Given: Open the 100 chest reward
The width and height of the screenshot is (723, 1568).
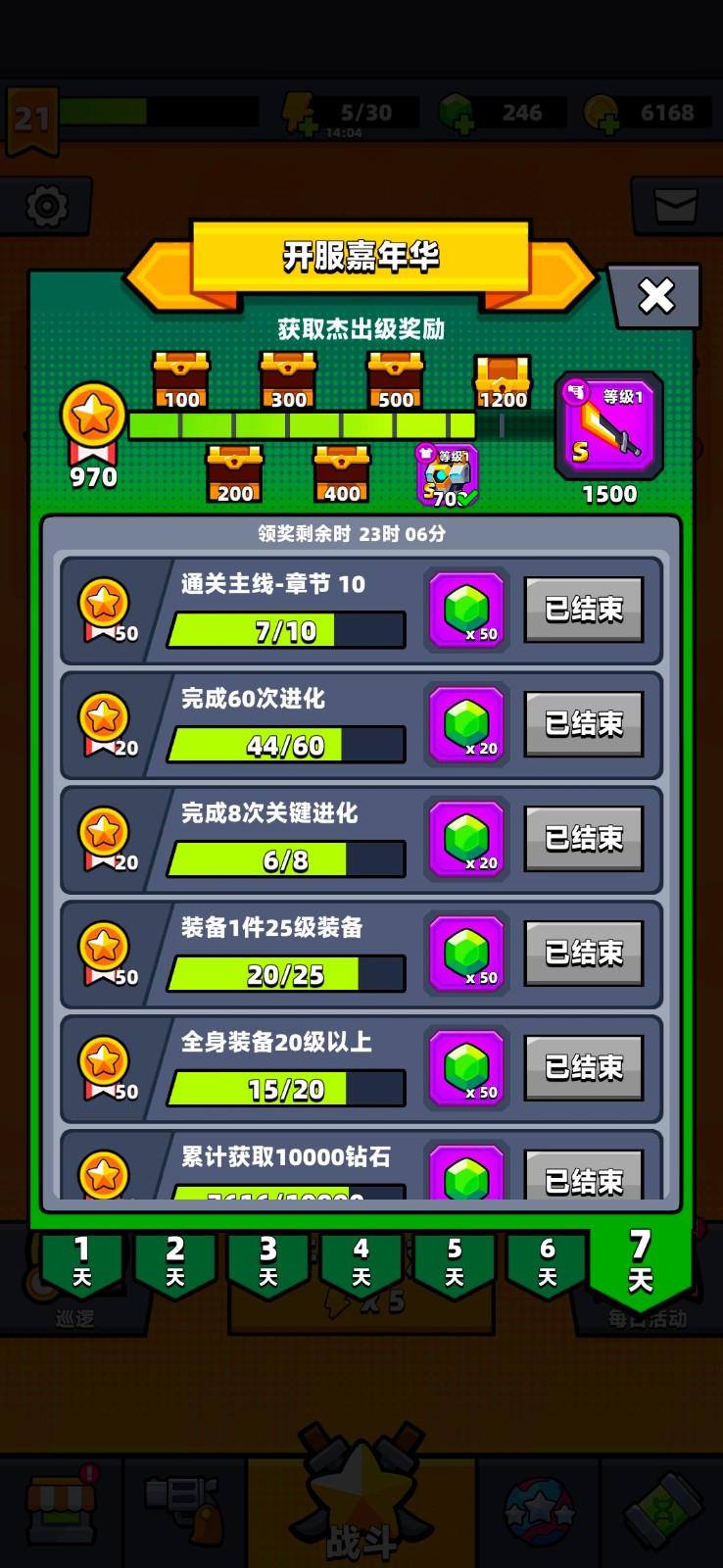Looking at the screenshot, I should tap(181, 373).
